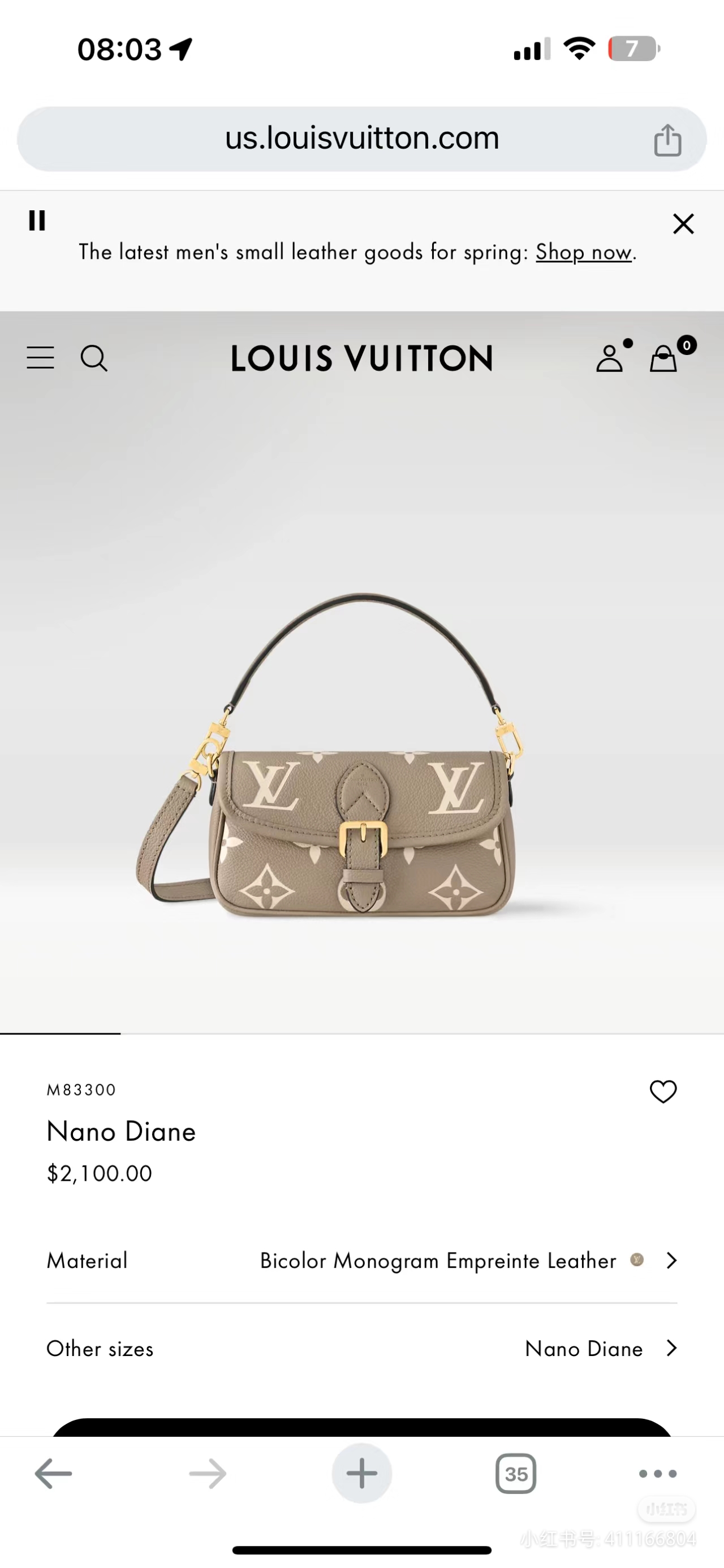Open the Other sizes row
Viewport: 724px width, 1568px height.
coord(361,1349)
